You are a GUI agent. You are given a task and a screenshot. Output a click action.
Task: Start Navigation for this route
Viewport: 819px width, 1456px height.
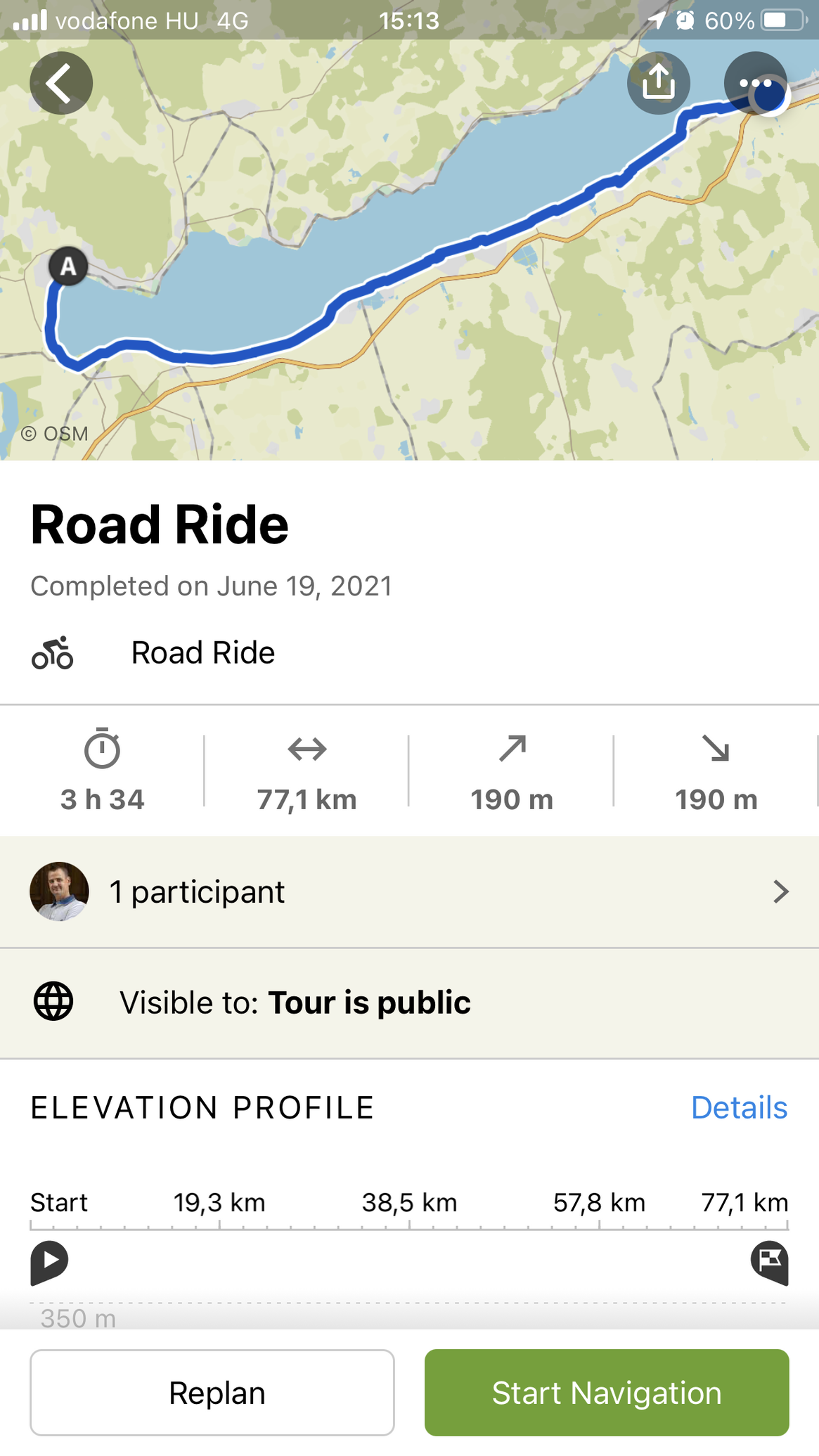[607, 1393]
